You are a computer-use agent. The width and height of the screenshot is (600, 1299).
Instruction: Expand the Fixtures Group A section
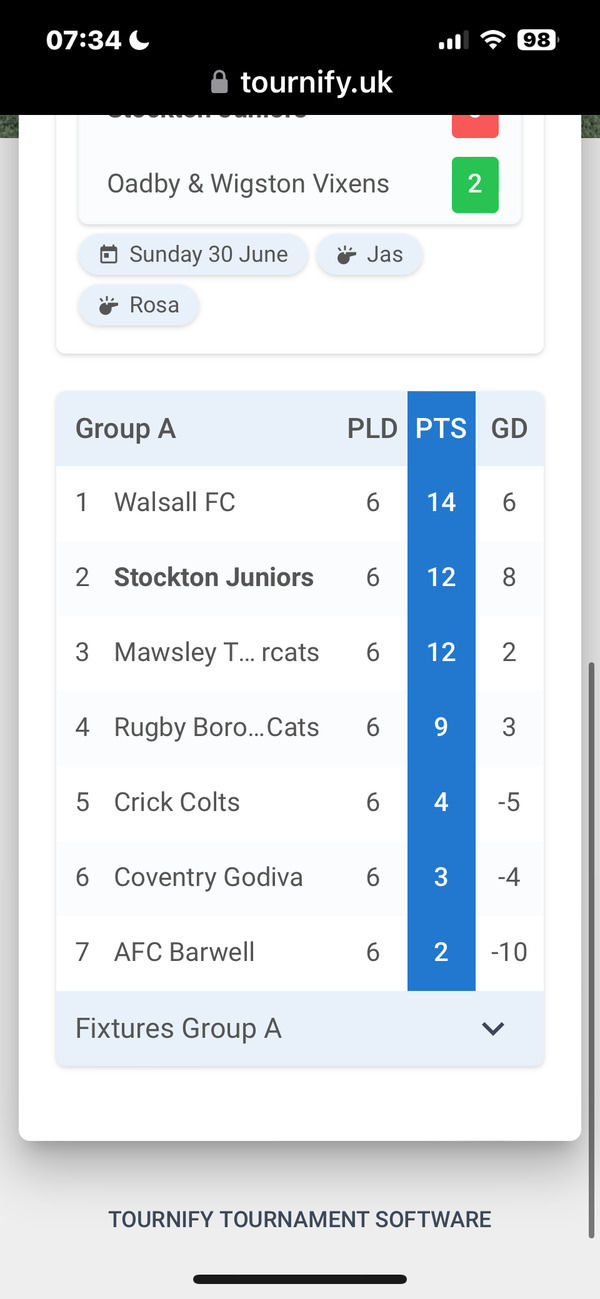[x=300, y=1028]
